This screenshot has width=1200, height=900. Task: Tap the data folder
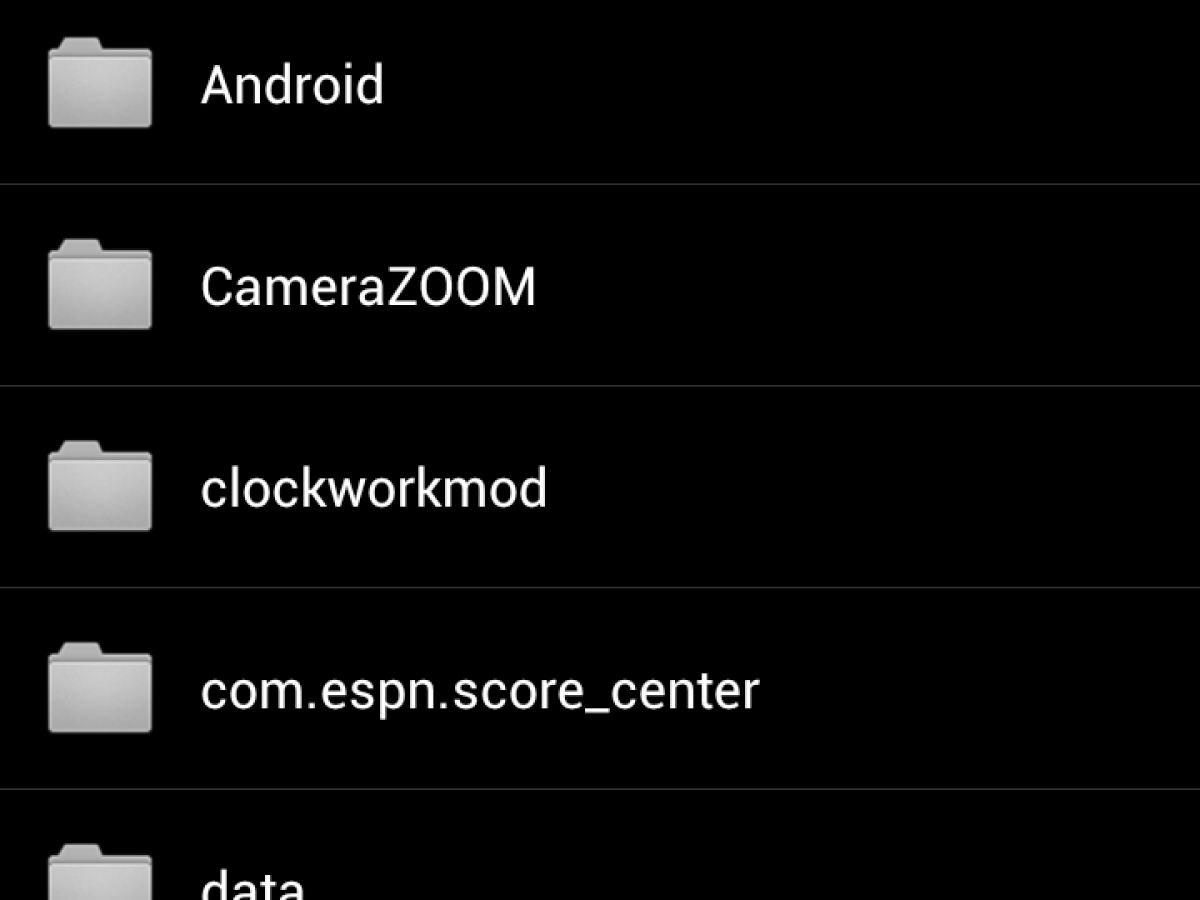[253, 880]
